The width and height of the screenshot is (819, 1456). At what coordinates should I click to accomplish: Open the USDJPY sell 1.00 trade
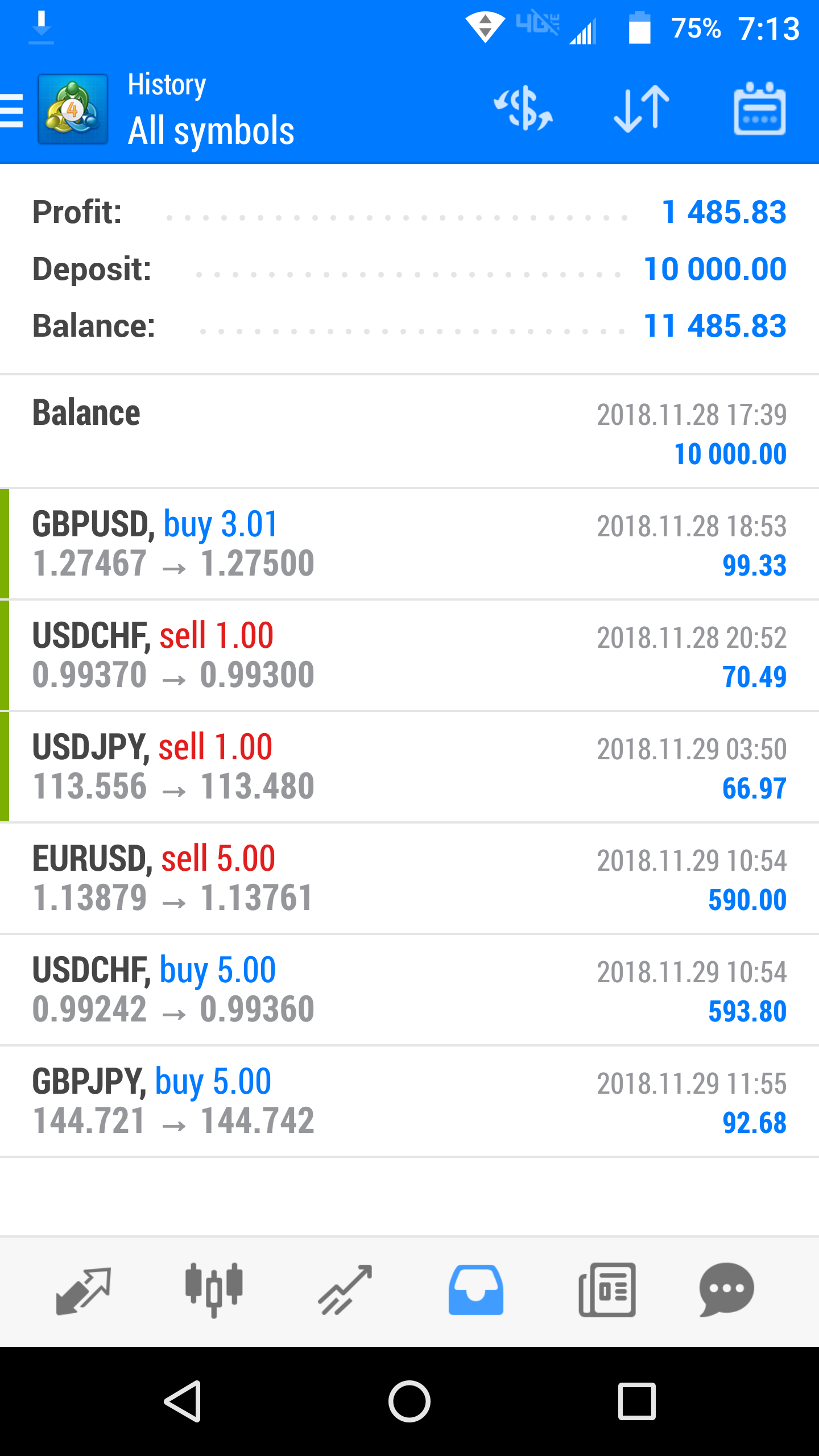click(409, 767)
